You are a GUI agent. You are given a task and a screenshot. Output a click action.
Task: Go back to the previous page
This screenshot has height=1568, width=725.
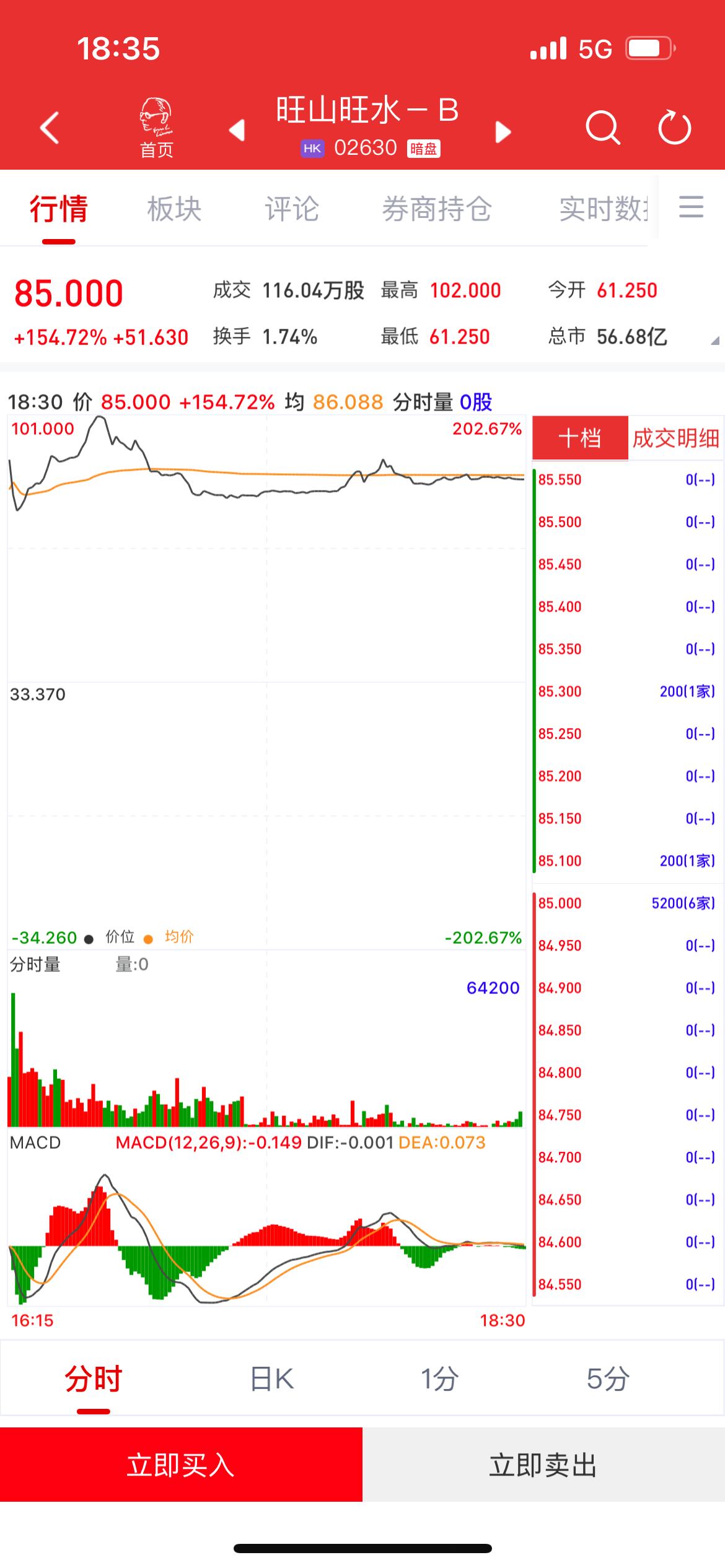pyautogui.click(x=50, y=128)
